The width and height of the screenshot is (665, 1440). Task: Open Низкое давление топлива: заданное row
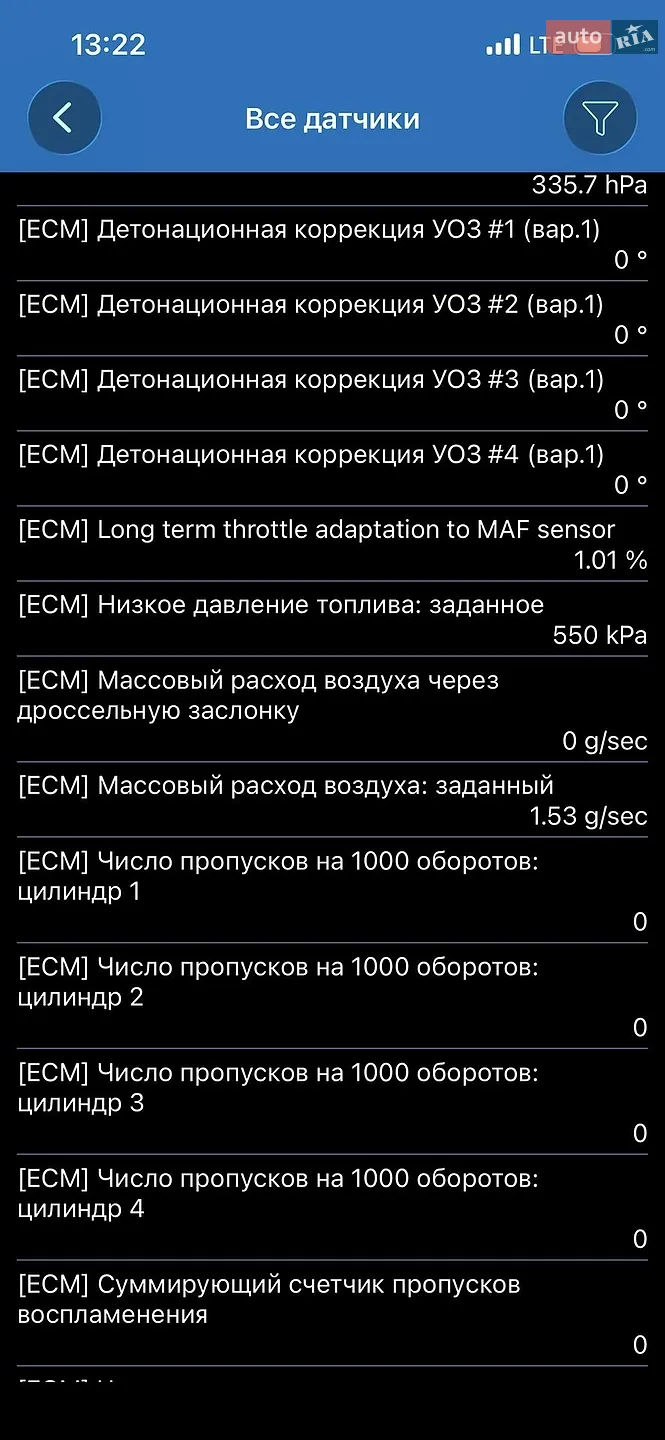[332, 619]
